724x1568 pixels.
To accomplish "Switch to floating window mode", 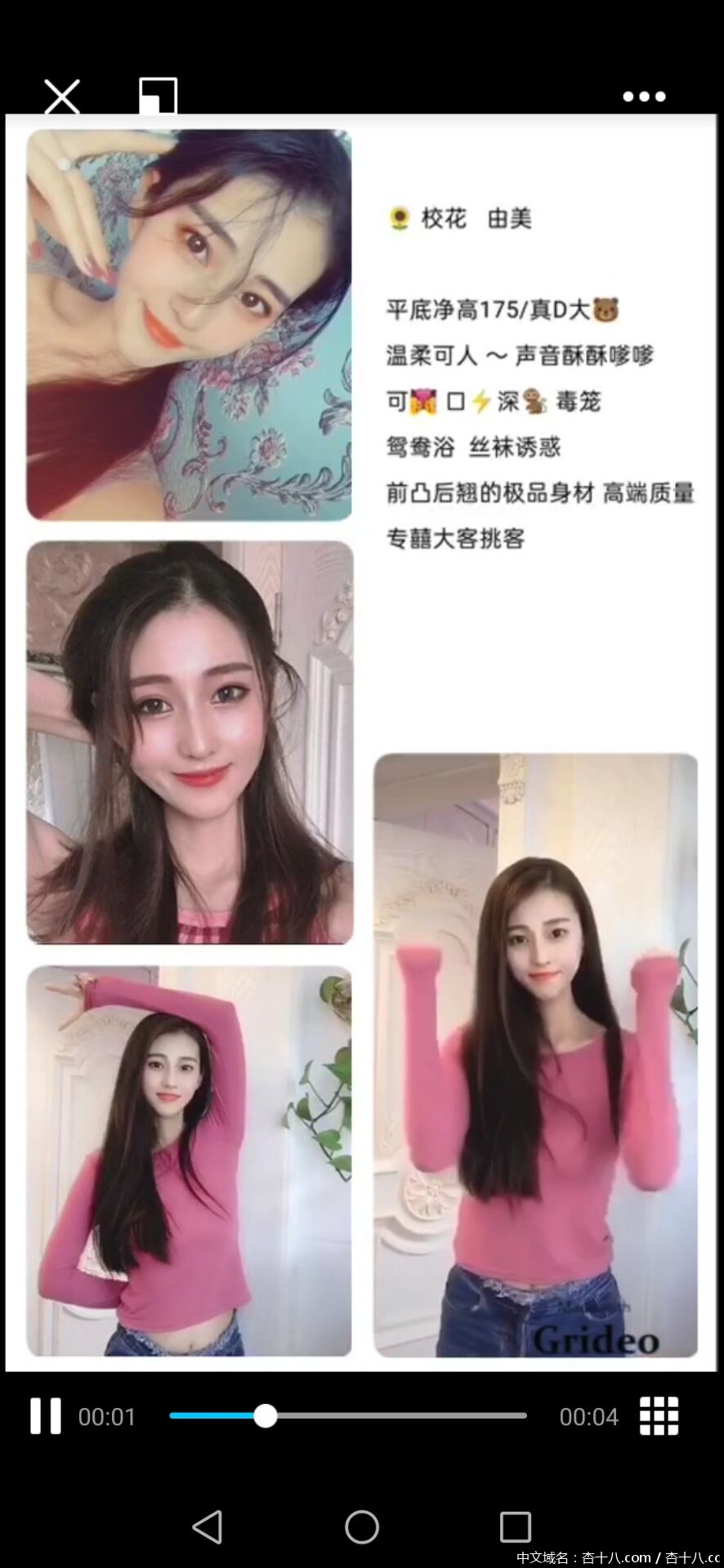I will (x=159, y=96).
